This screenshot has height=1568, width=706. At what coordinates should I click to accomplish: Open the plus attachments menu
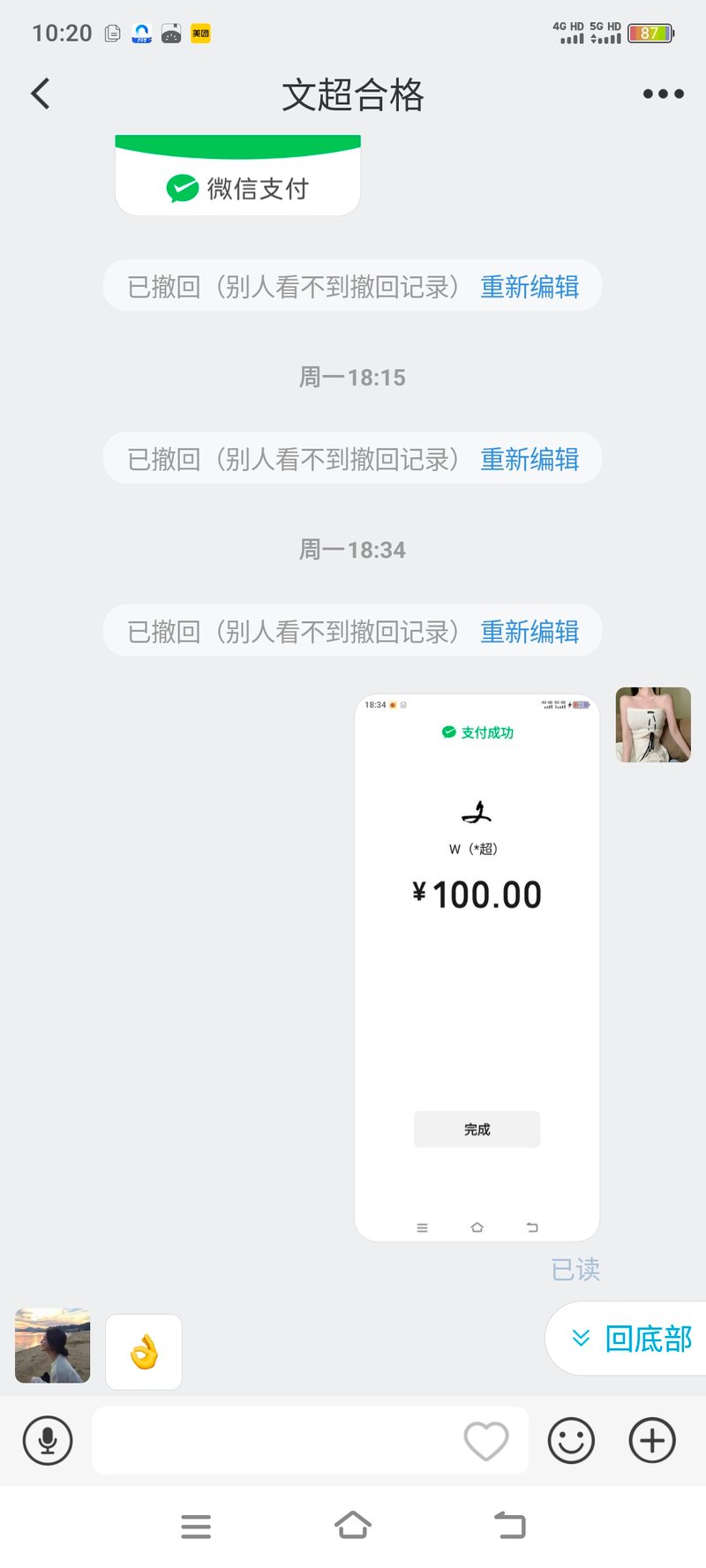(651, 1440)
